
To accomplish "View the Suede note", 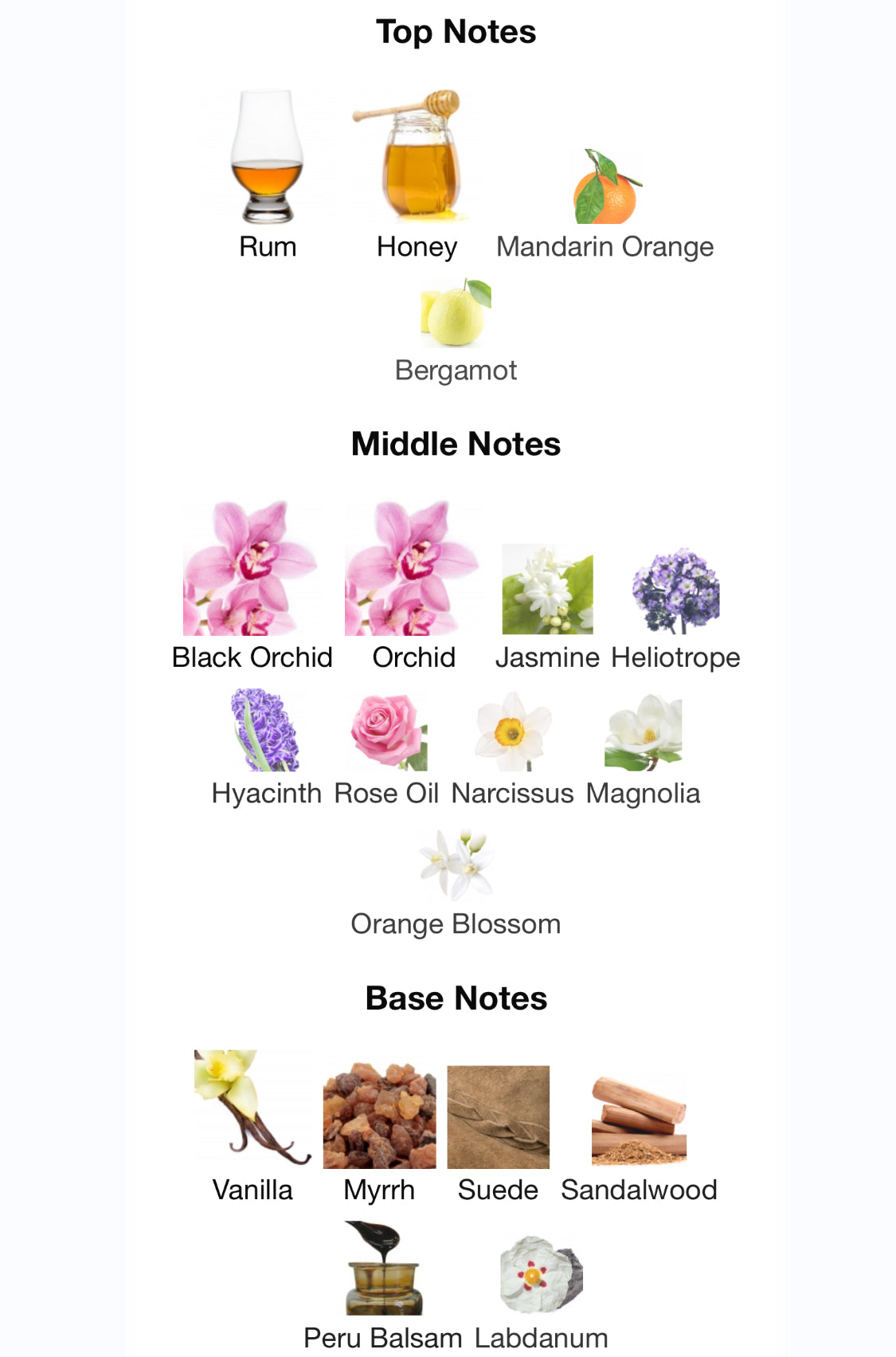I will tap(498, 1116).
